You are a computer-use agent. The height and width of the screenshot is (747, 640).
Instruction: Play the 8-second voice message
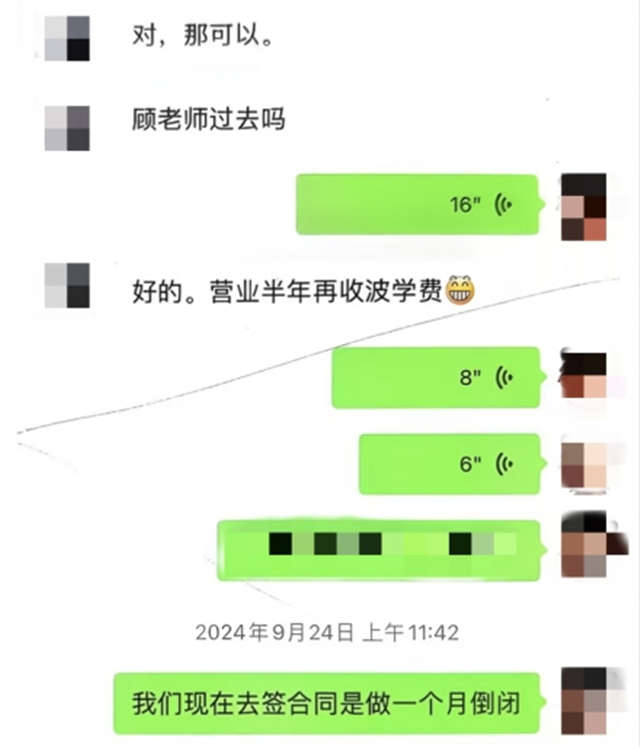437,377
